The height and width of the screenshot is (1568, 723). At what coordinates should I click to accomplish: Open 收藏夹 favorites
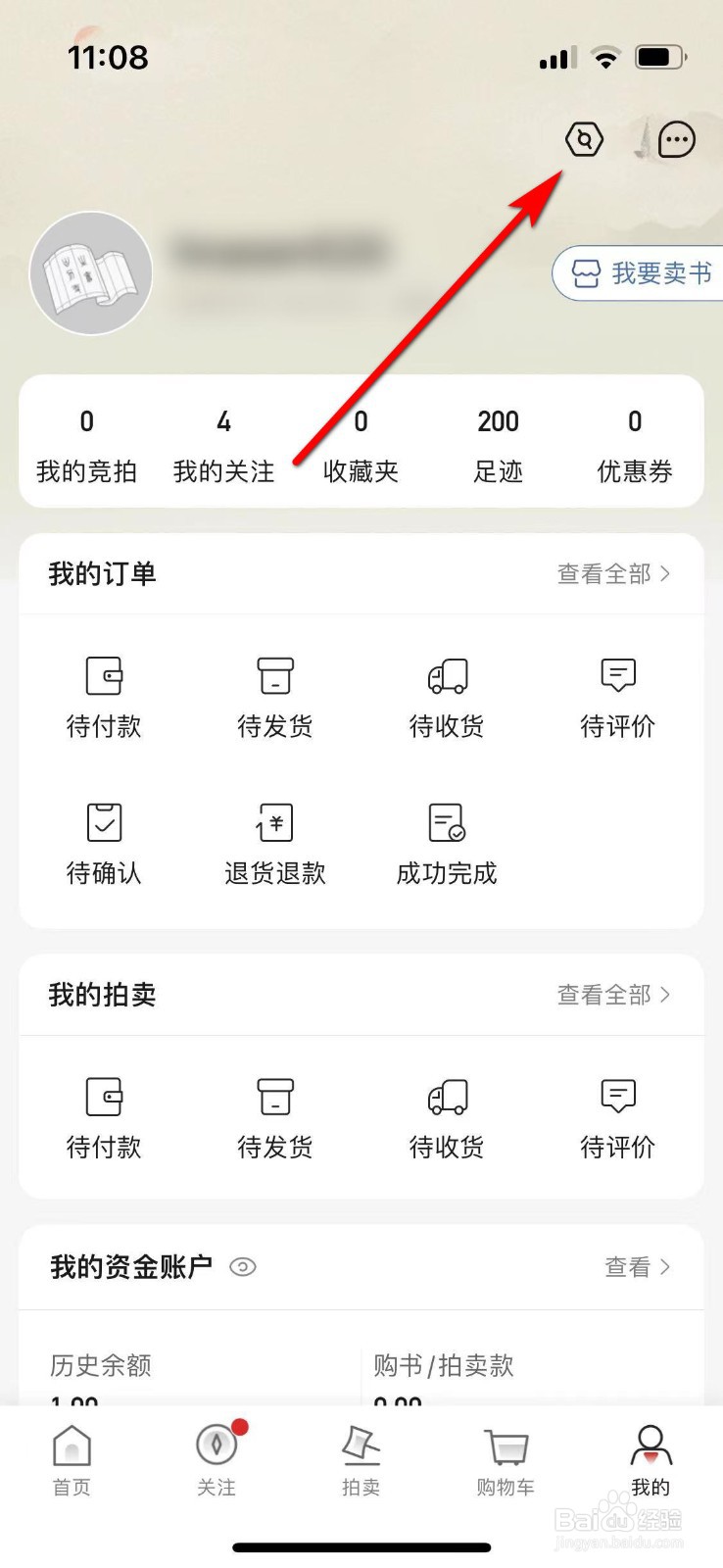(361, 446)
